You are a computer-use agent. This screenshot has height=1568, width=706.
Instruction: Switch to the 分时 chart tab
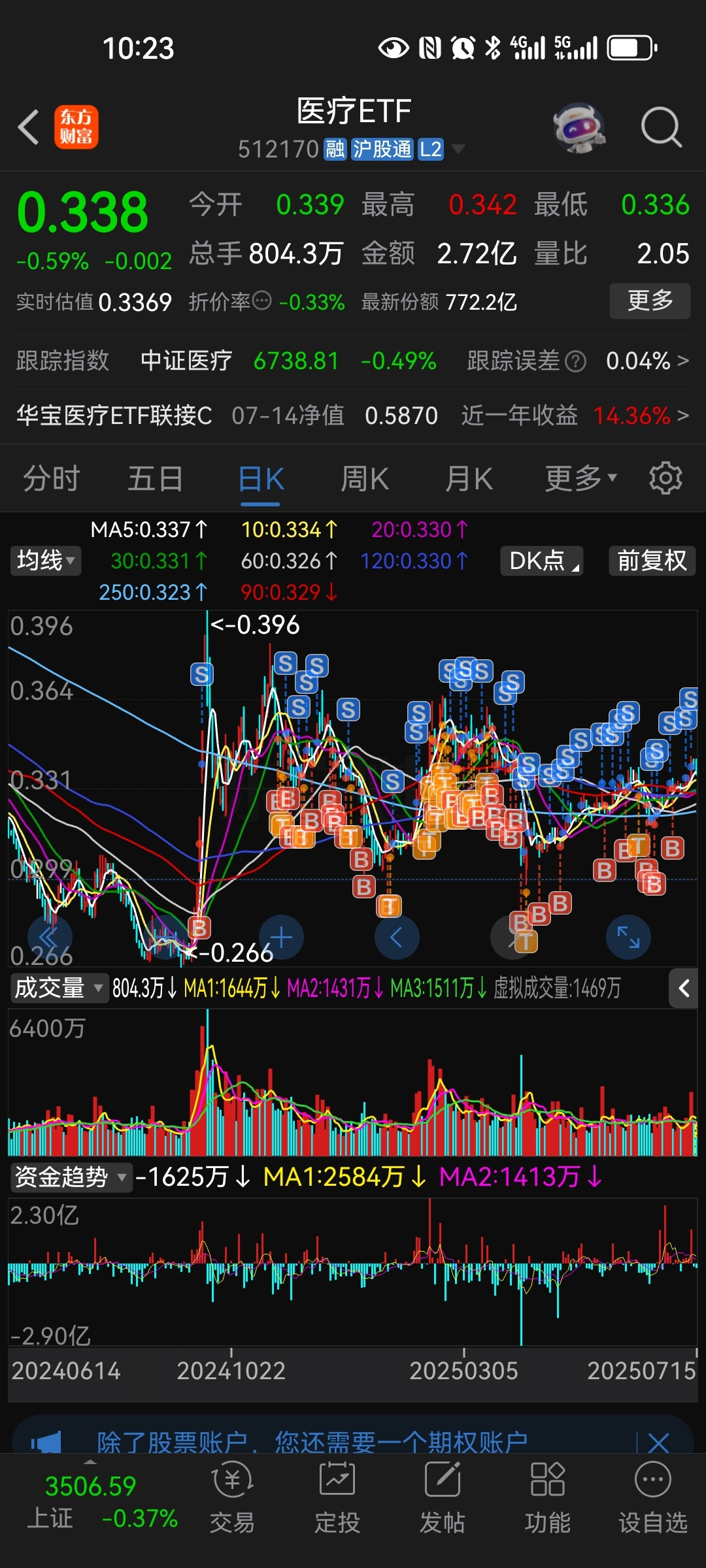pos(51,478)
